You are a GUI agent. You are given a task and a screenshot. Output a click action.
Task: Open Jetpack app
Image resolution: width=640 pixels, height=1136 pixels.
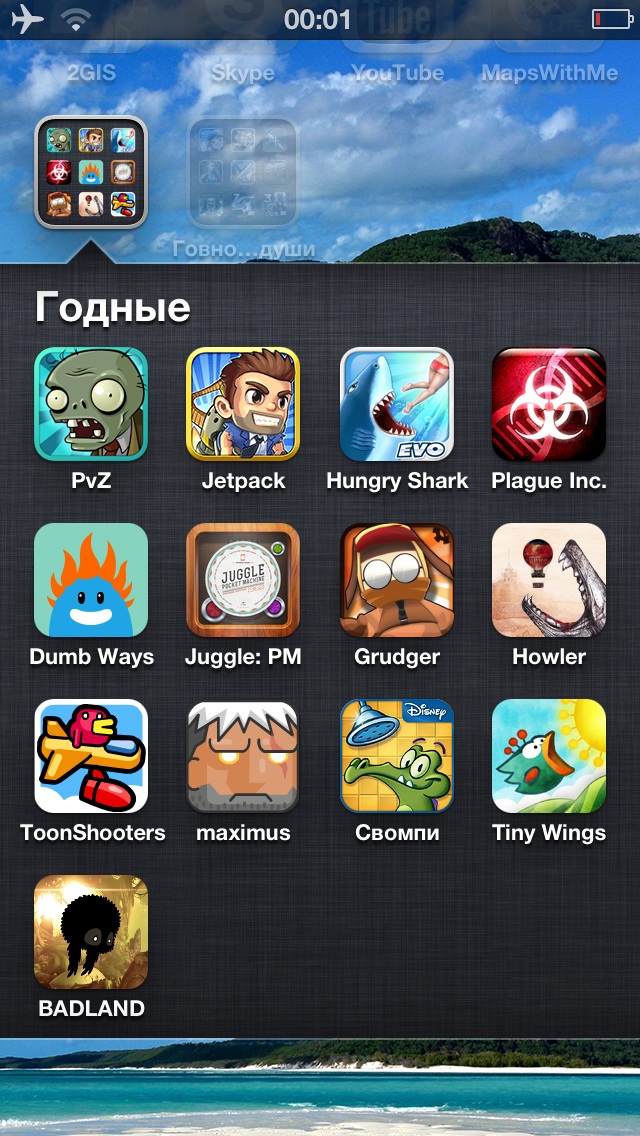pos(243,404)
